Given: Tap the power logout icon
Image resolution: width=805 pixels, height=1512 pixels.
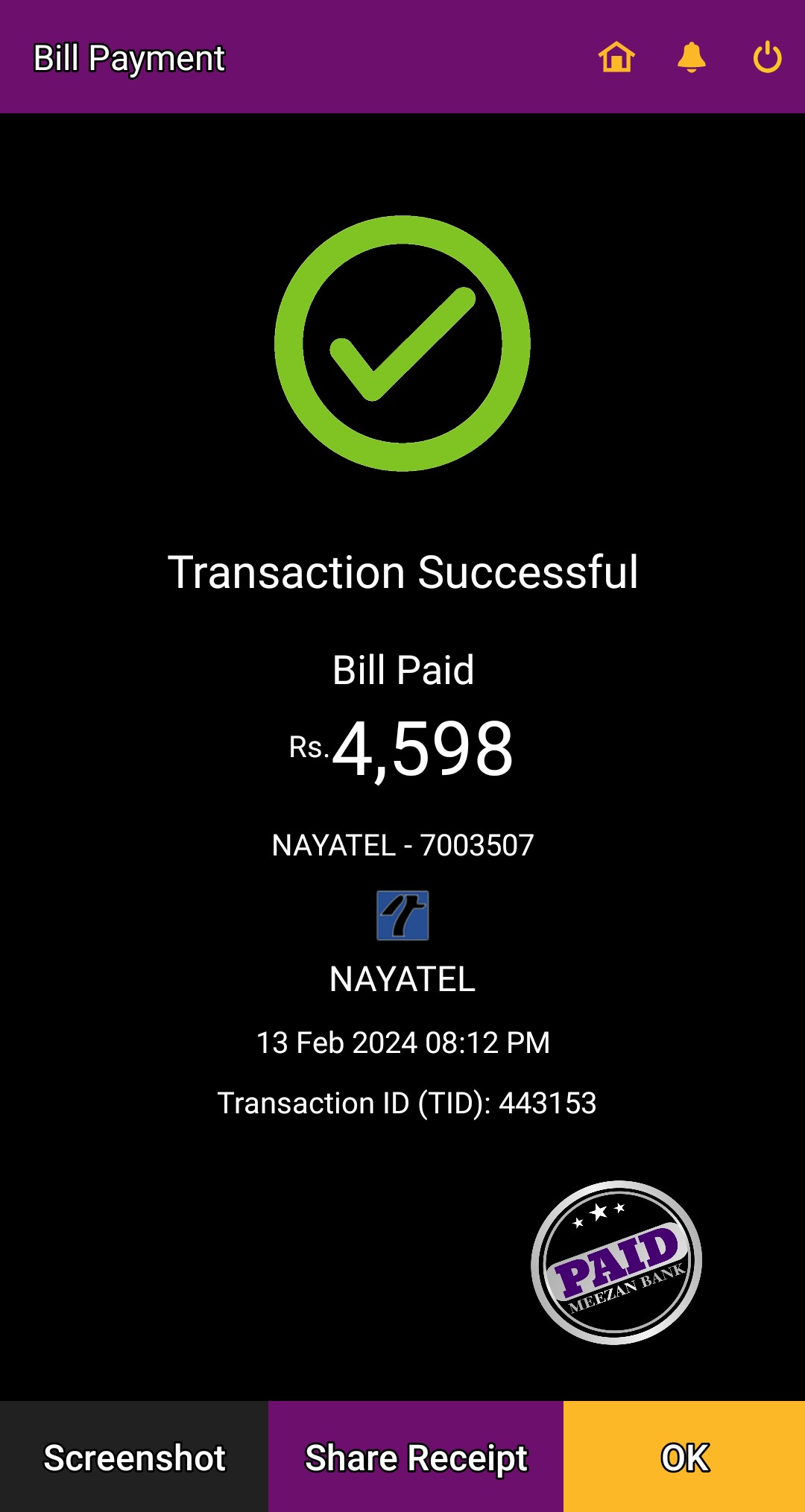Looking at the screenshot, I should pos(767,57).
